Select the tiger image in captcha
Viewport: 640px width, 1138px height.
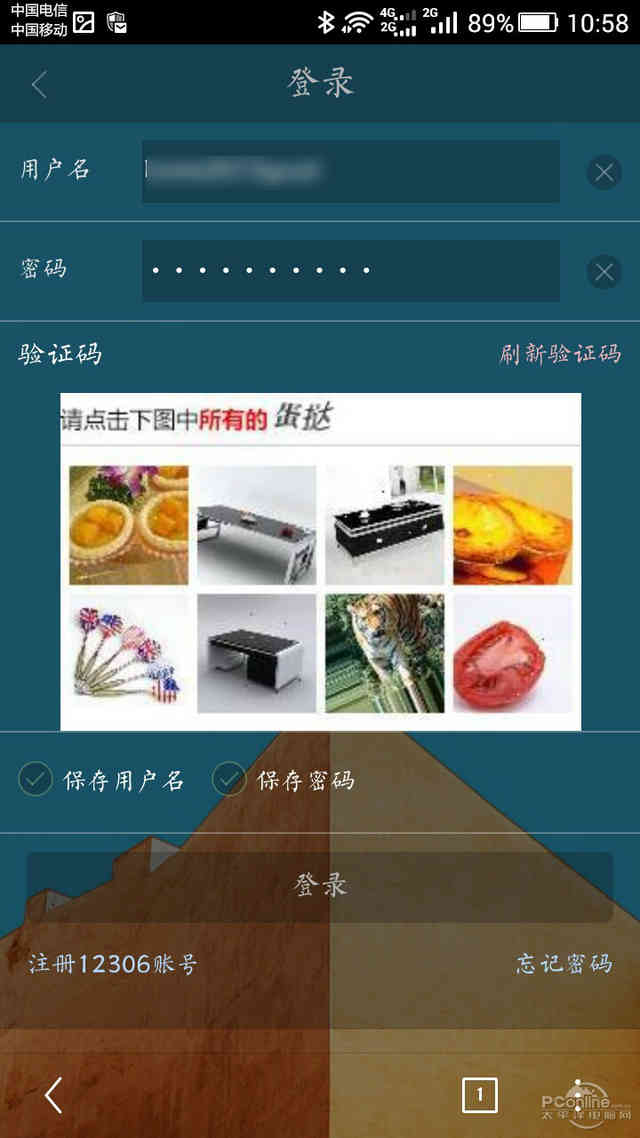pos(384,653)
